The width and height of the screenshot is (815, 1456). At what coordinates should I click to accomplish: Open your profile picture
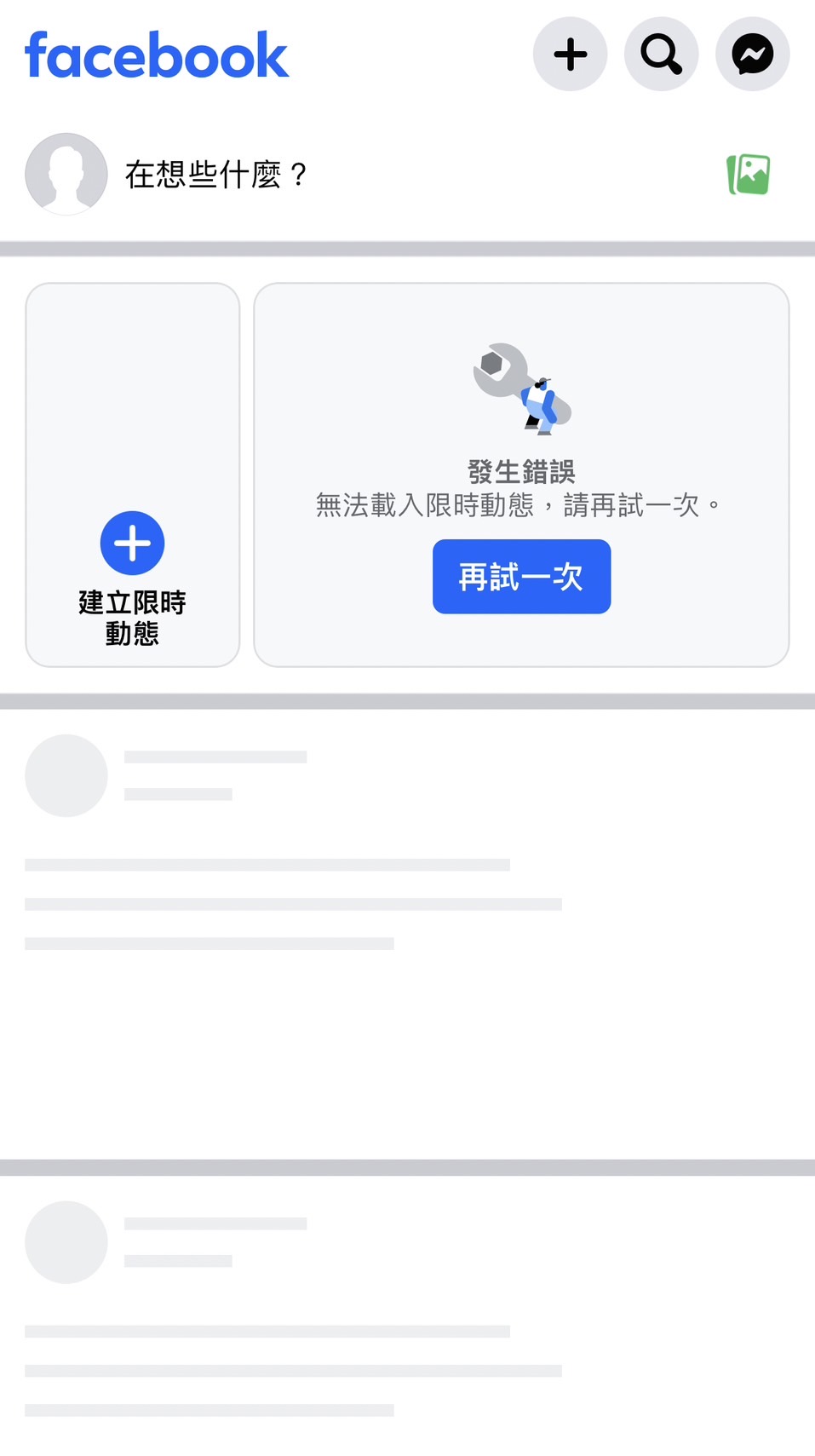tap(66, 174)
